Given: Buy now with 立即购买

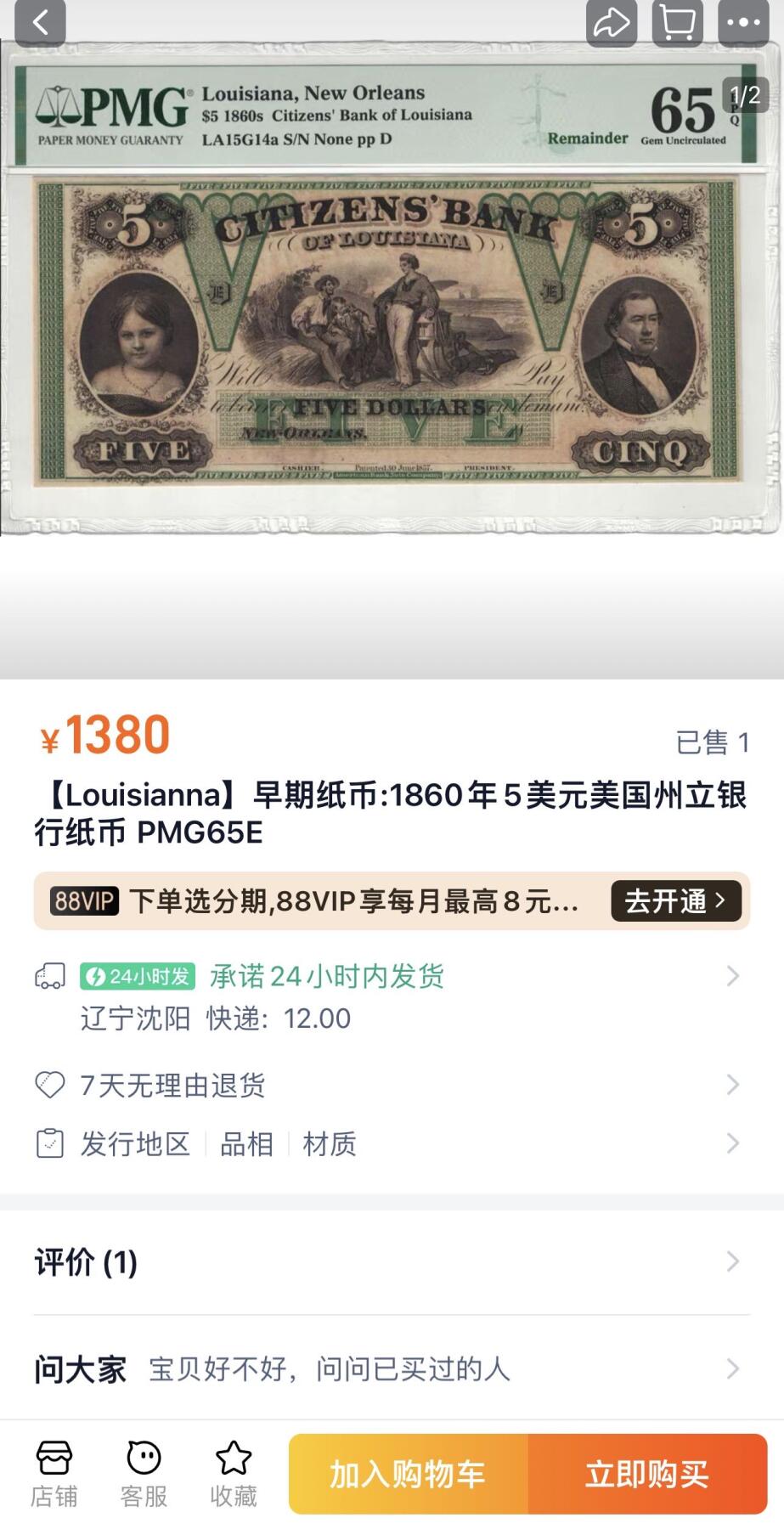Looking at the screenshot, I should coord(647,1474).
